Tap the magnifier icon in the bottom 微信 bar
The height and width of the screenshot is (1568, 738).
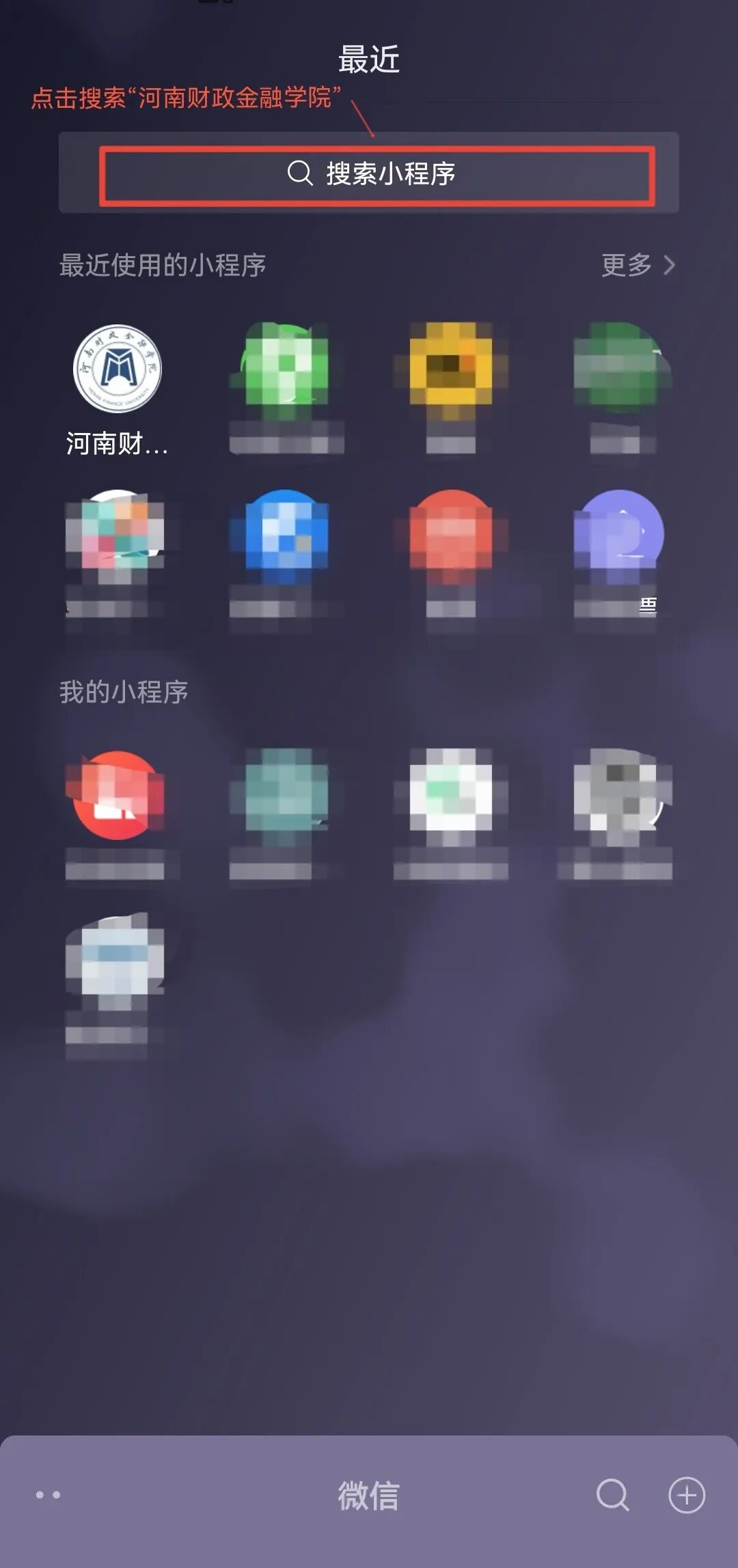[x=612, y=1495]
